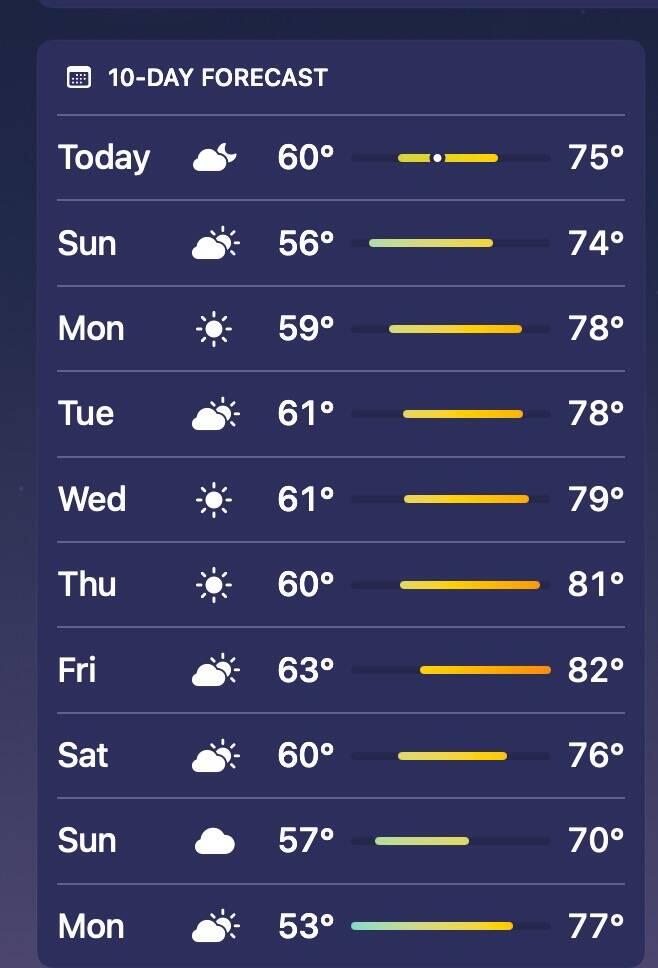Image resolution: width=658 pixels, height=968 pixels.
Task: Show Saturday's forecast details
Action: click(x=340, y=755)
